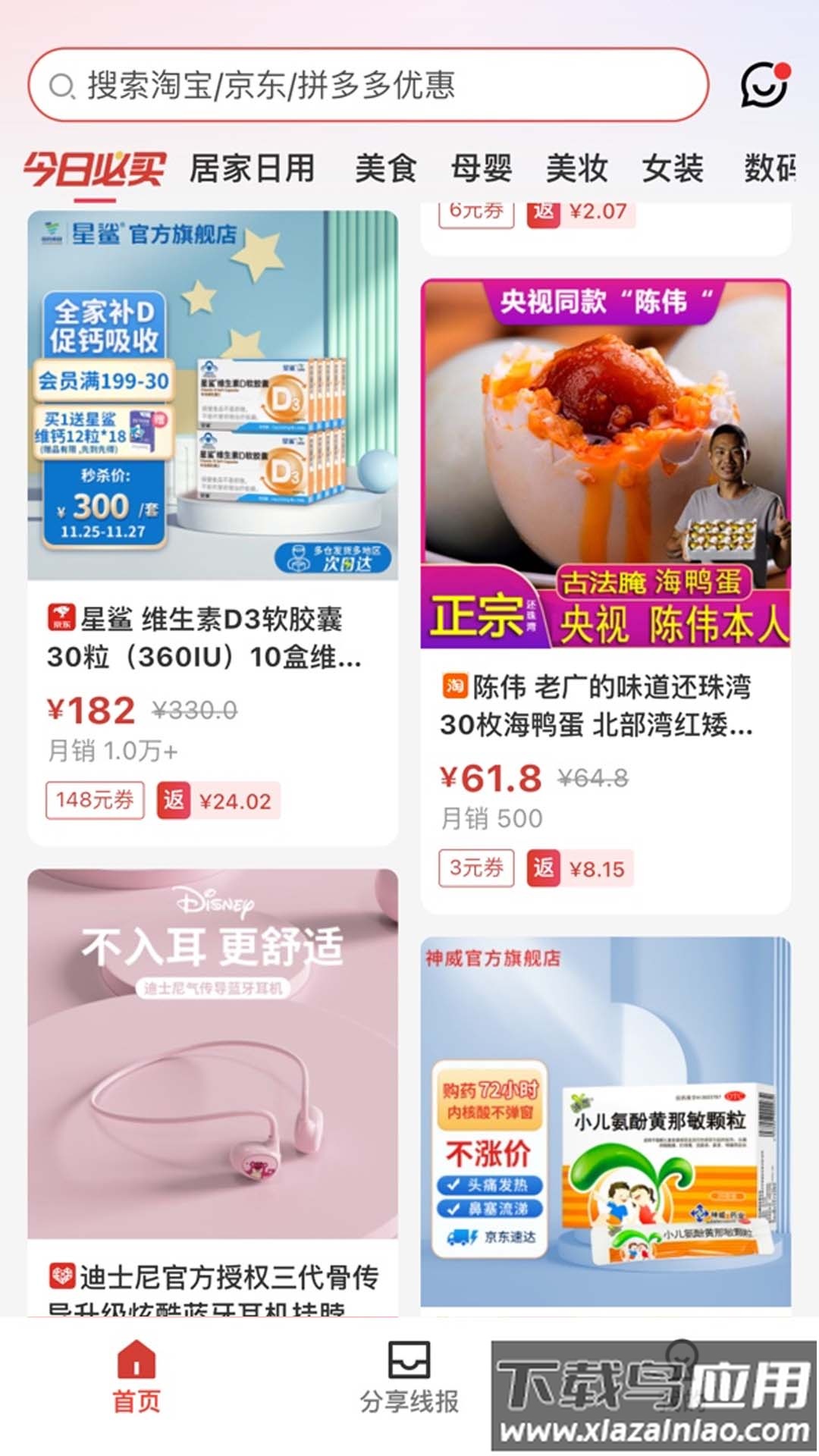Click the red 返 cashback icon under vitamin product
This screenshot has width=819, height=1456.
(x=174, y=800)
